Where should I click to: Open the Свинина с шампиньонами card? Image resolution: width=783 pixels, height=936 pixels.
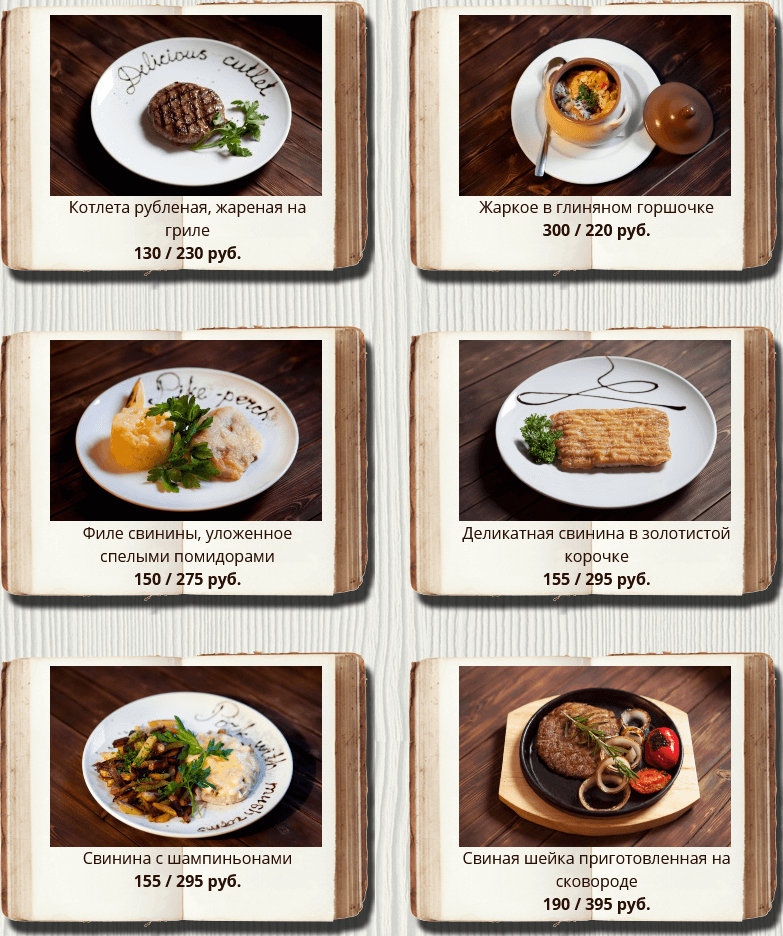(186, 756)
